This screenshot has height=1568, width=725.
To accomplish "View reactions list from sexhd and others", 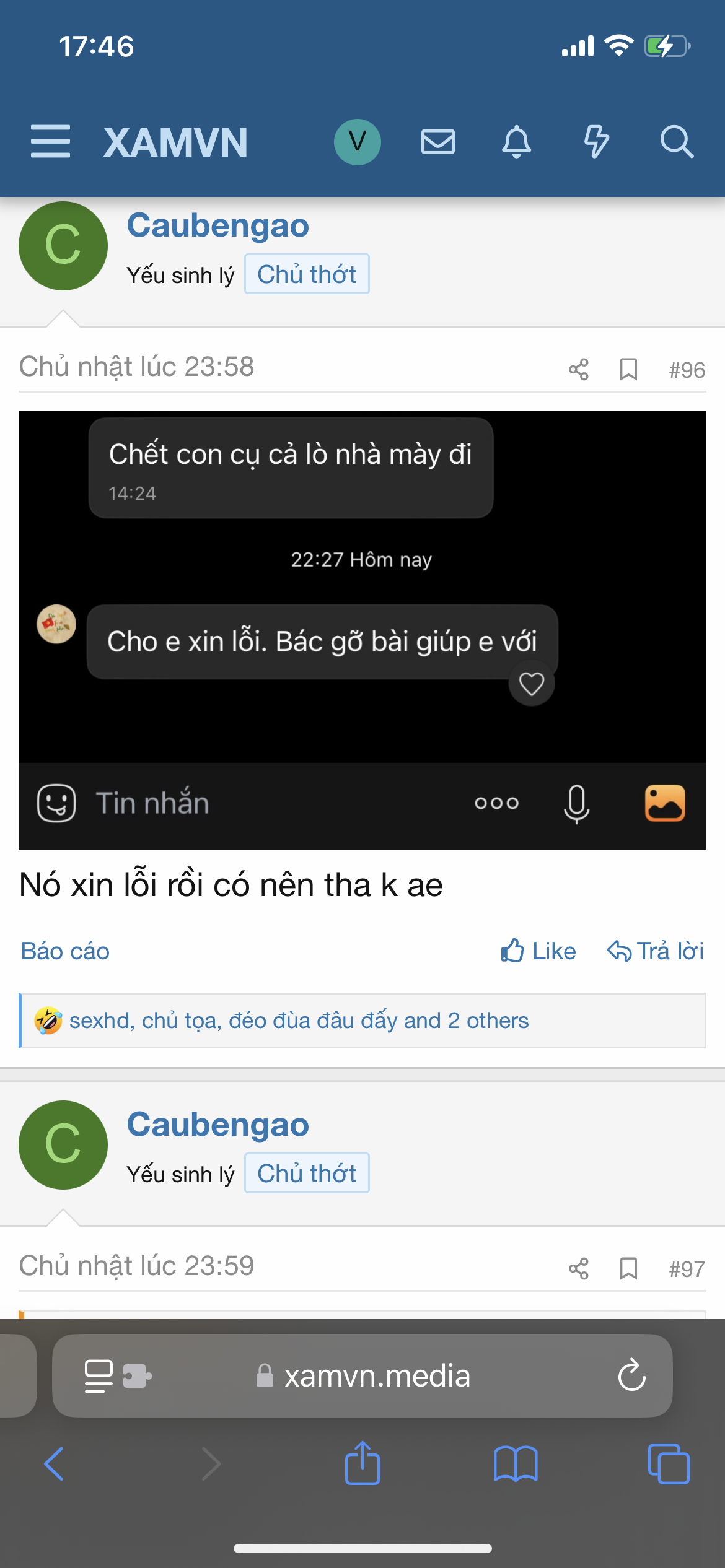I will 299,1021.
